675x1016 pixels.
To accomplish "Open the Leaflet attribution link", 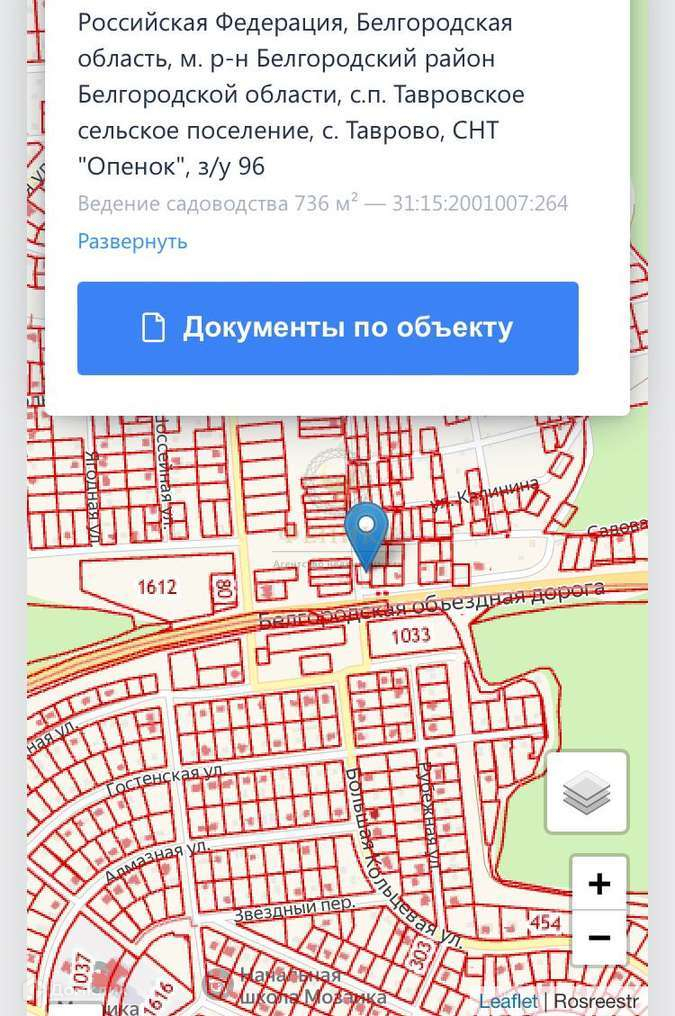I will click(508, 1000).
